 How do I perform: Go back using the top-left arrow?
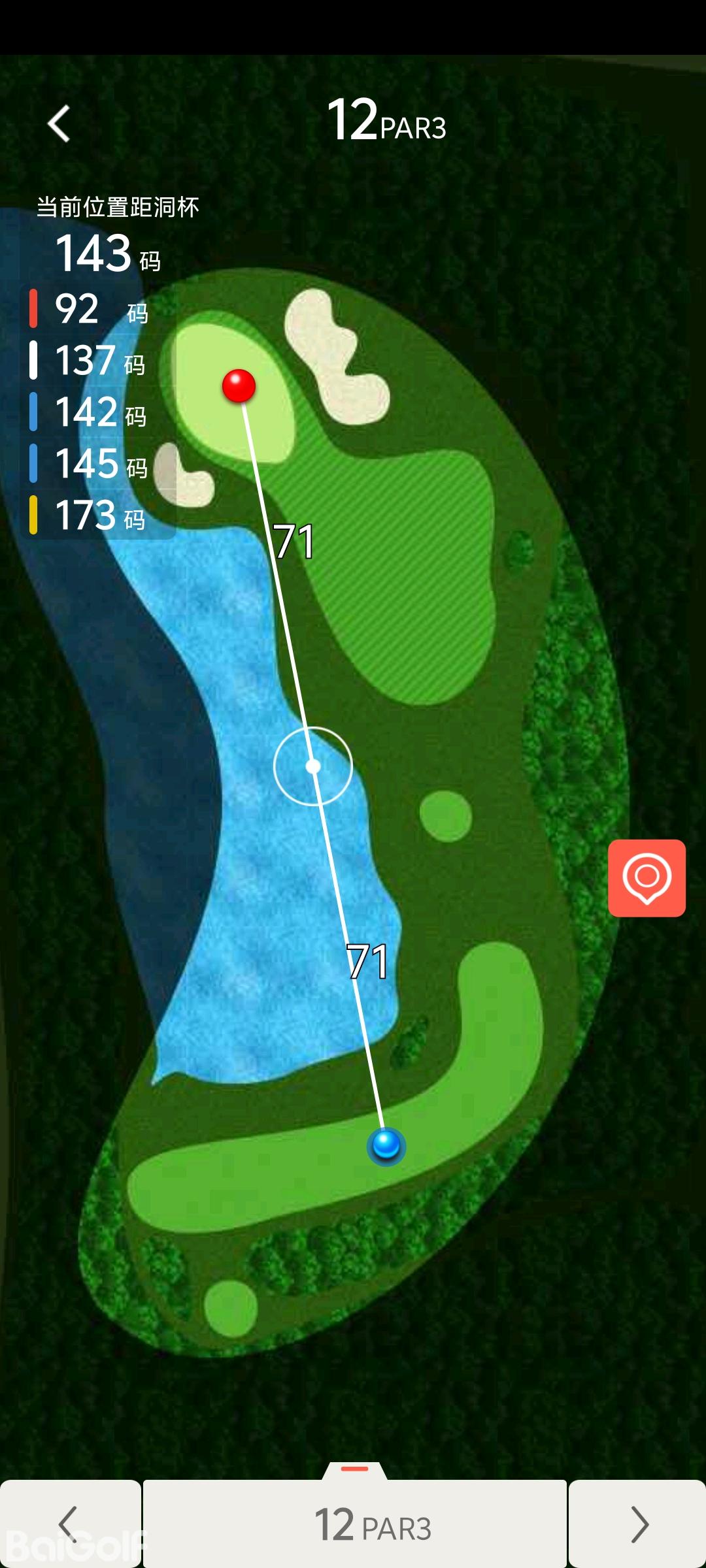coord(59,123)
